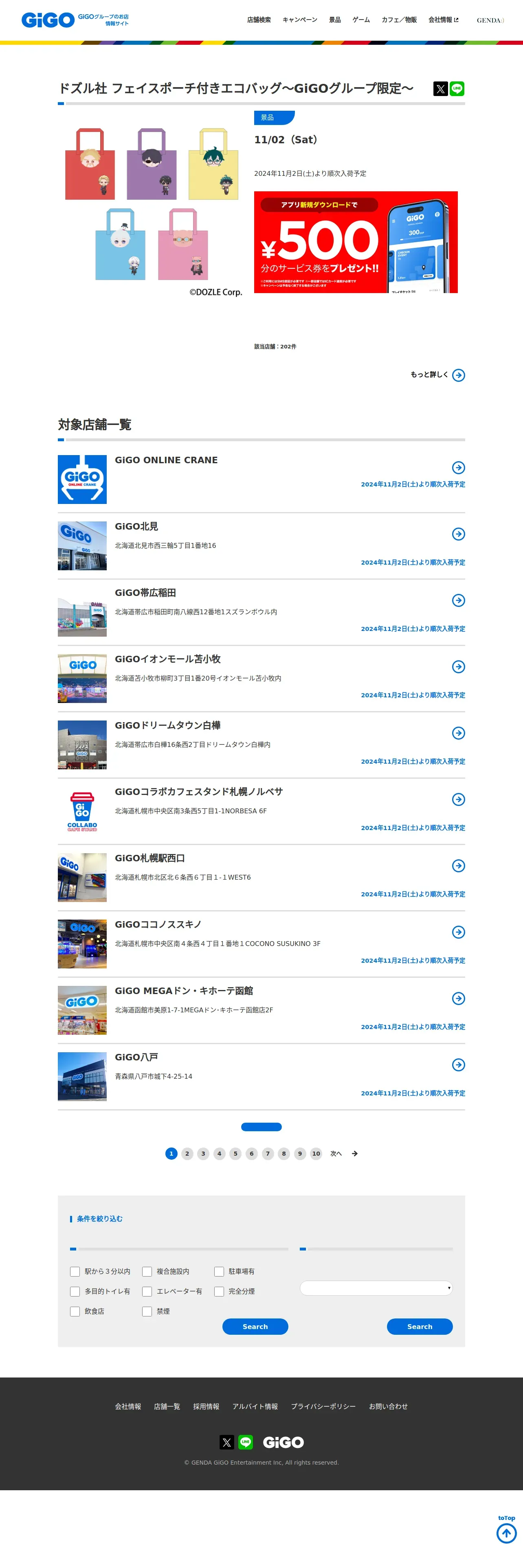Open the 会社情報 footer link

(128, 1407)
